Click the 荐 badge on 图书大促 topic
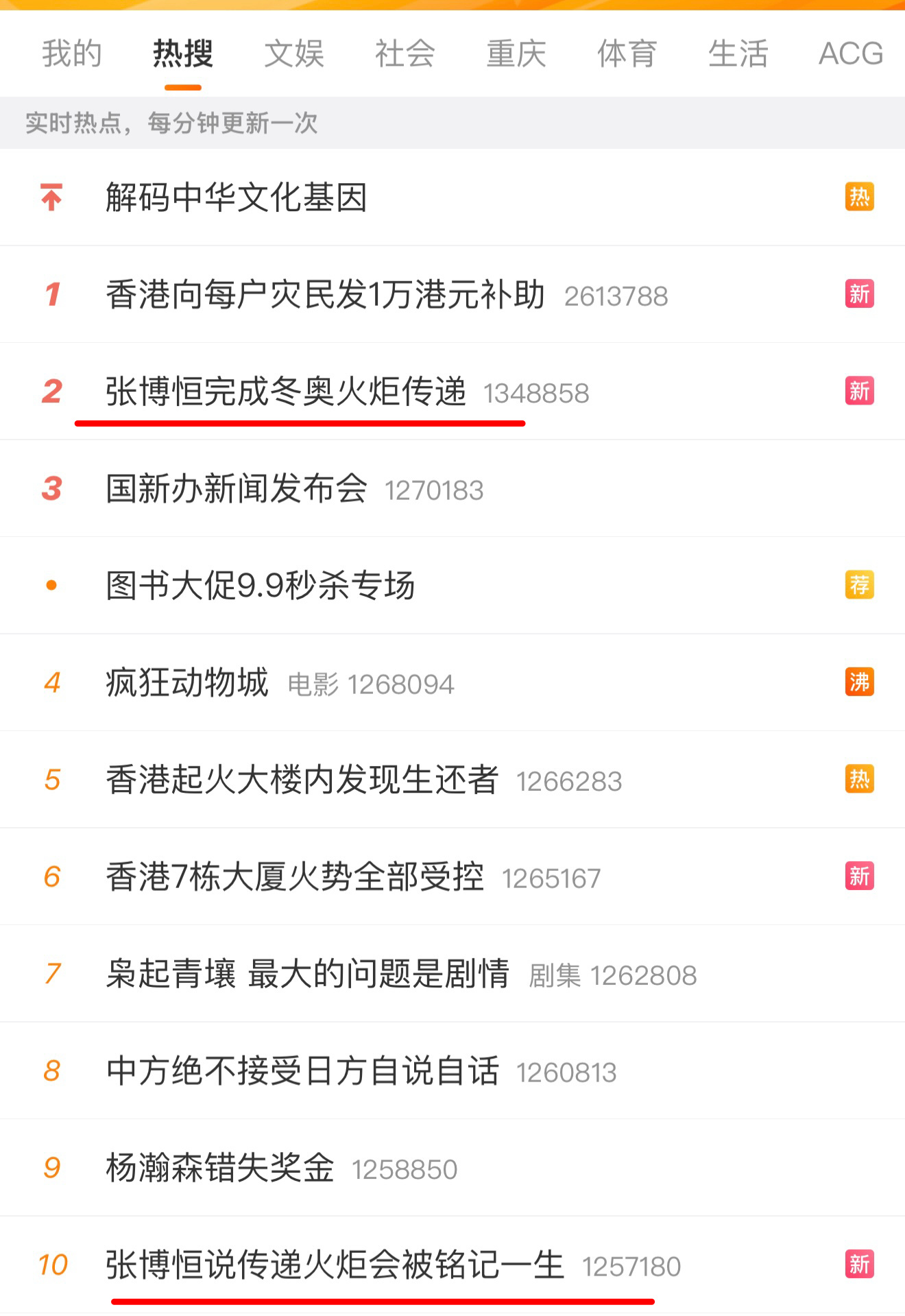Image resolution: width=905 pixels, height=1316 pixels. [858, 586]
